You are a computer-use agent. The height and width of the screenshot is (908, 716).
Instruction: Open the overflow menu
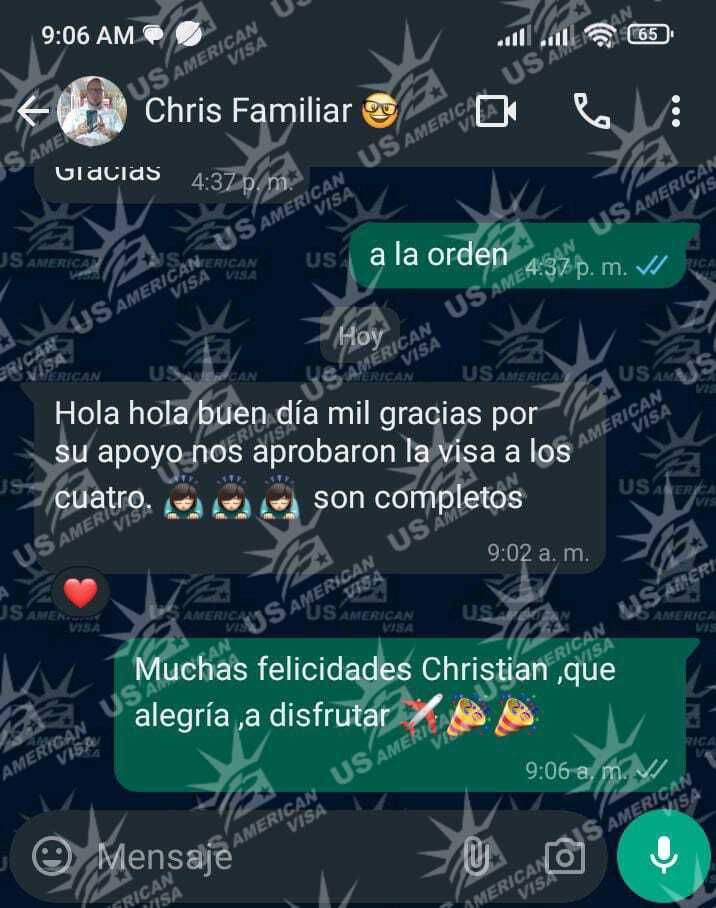click(x=676, y=112)
